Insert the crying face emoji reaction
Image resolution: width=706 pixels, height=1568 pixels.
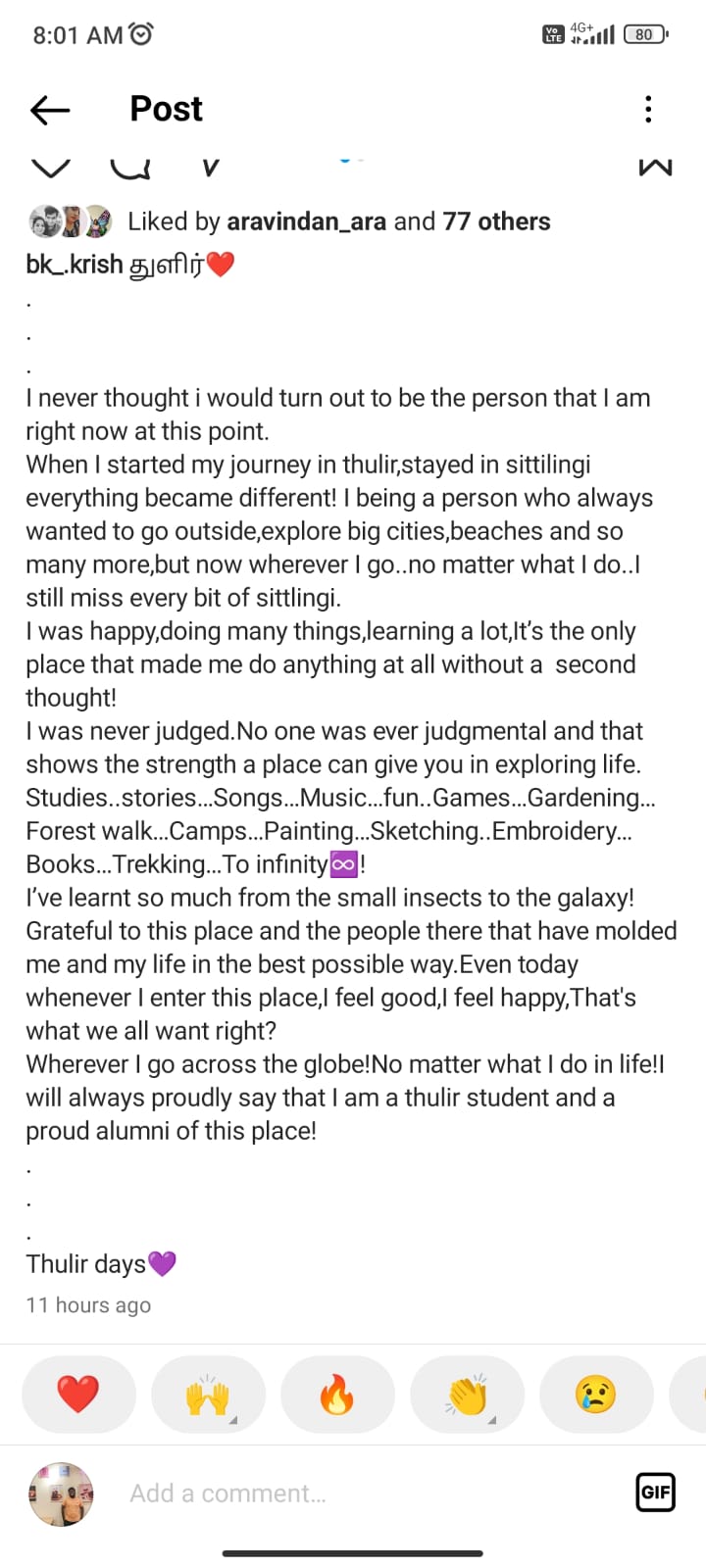tap(596, 1395)
